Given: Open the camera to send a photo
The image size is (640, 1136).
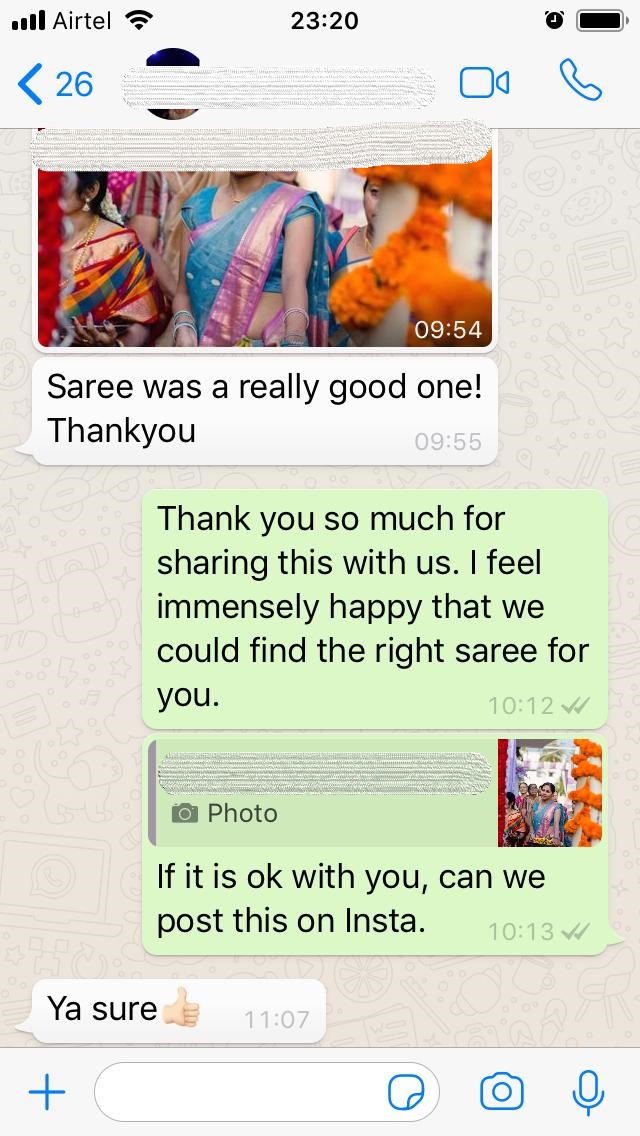Looking at the screenshot, I should pos(502,1092).
